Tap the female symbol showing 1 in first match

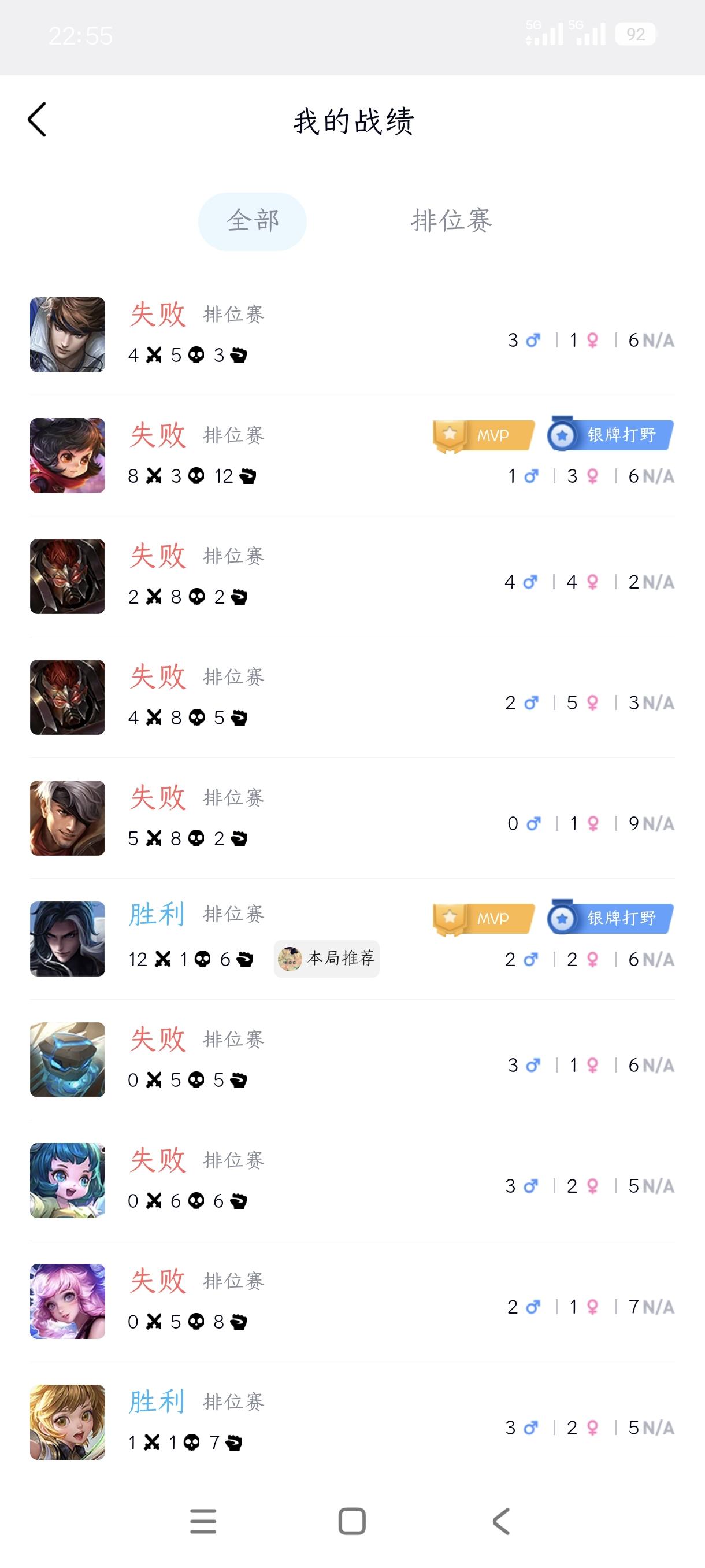[591, 339]
